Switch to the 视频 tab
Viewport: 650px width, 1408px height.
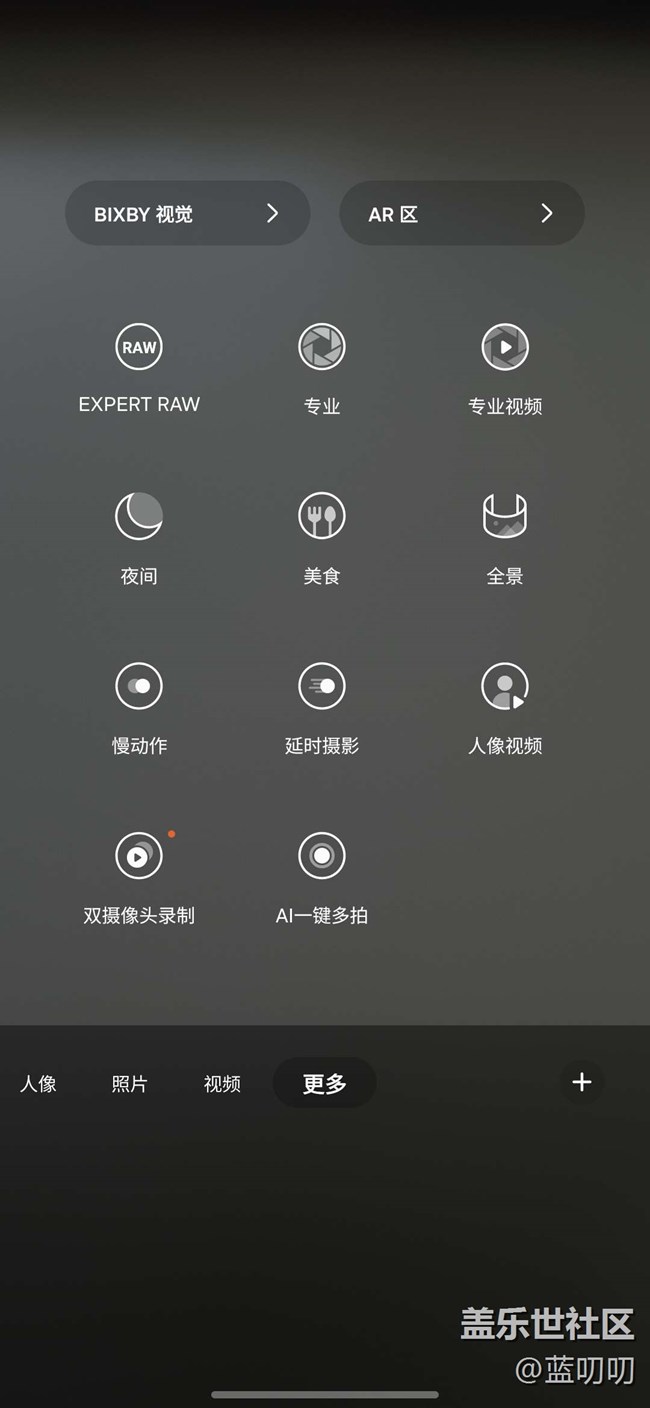point(222,1083)
